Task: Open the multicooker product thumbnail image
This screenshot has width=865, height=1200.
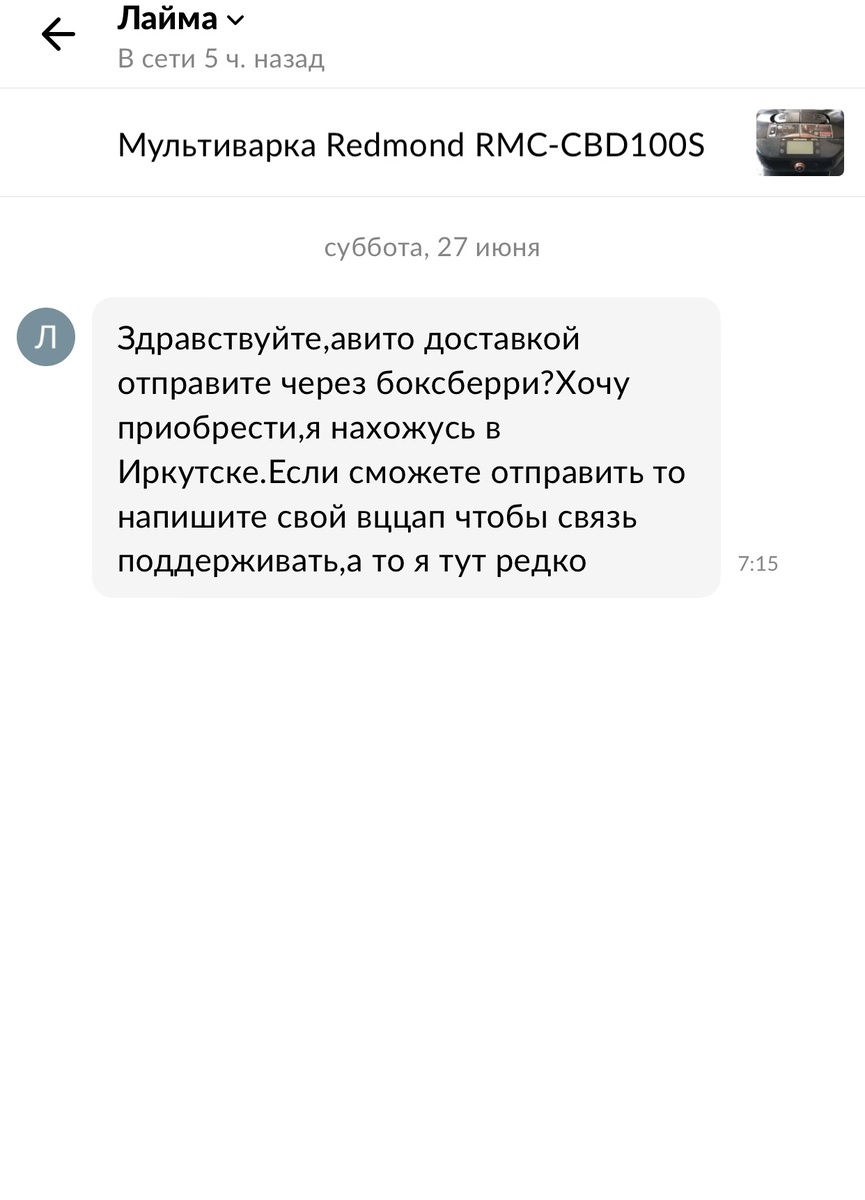Action: click(x=799, y=143)
